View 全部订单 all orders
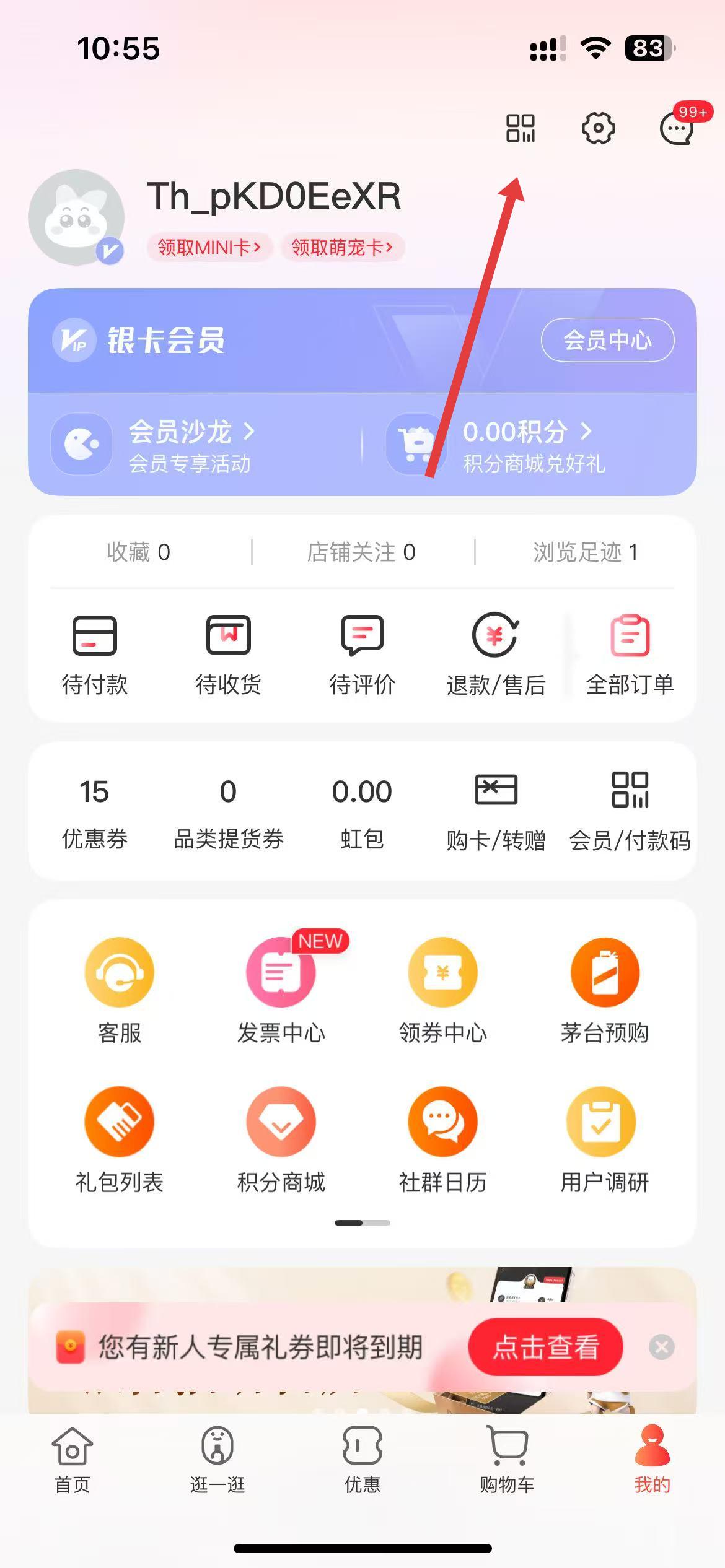Image resolution: width=725 pixels, height=1568 pixels. [x=630, y=655]
